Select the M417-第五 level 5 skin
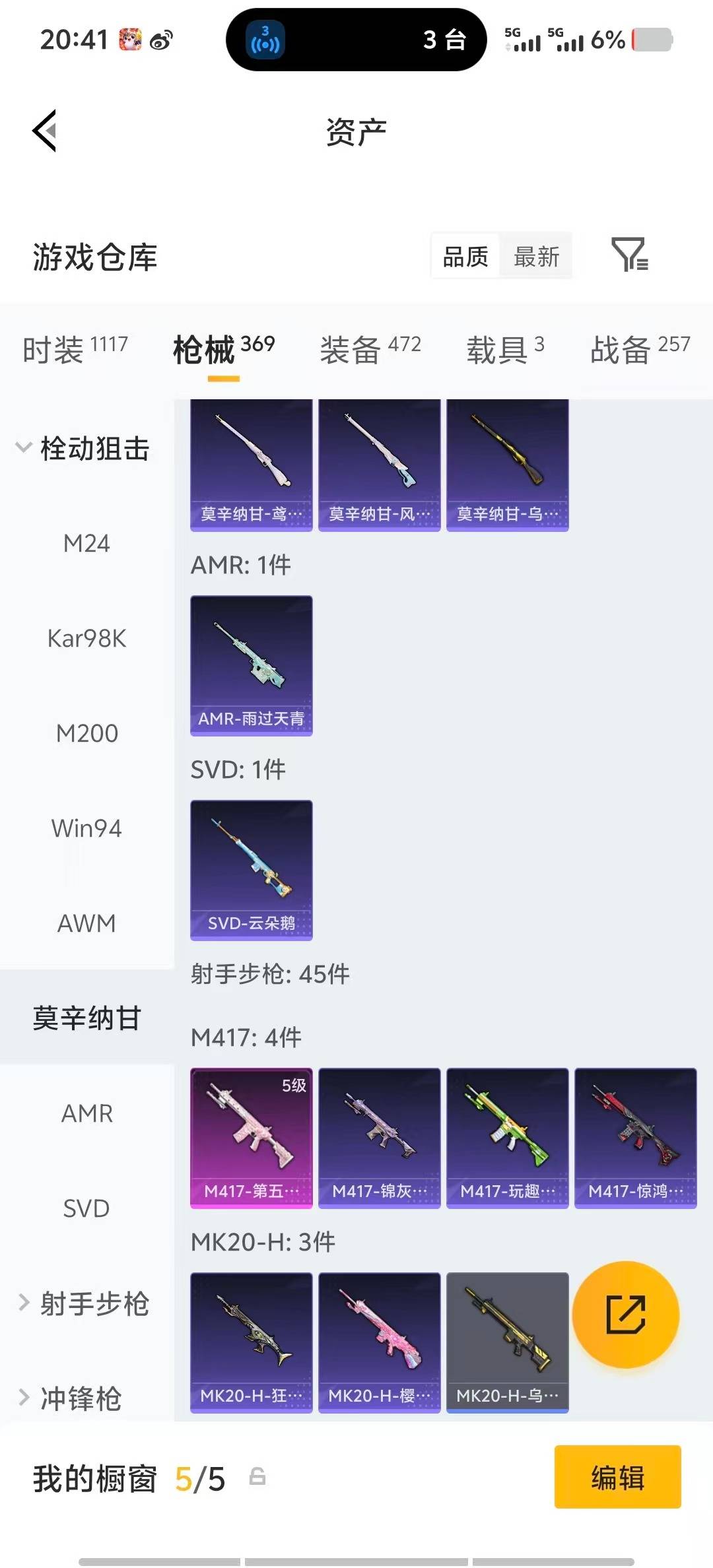The height and width of the screenshot is (1568, 713). coord(251,1136)
